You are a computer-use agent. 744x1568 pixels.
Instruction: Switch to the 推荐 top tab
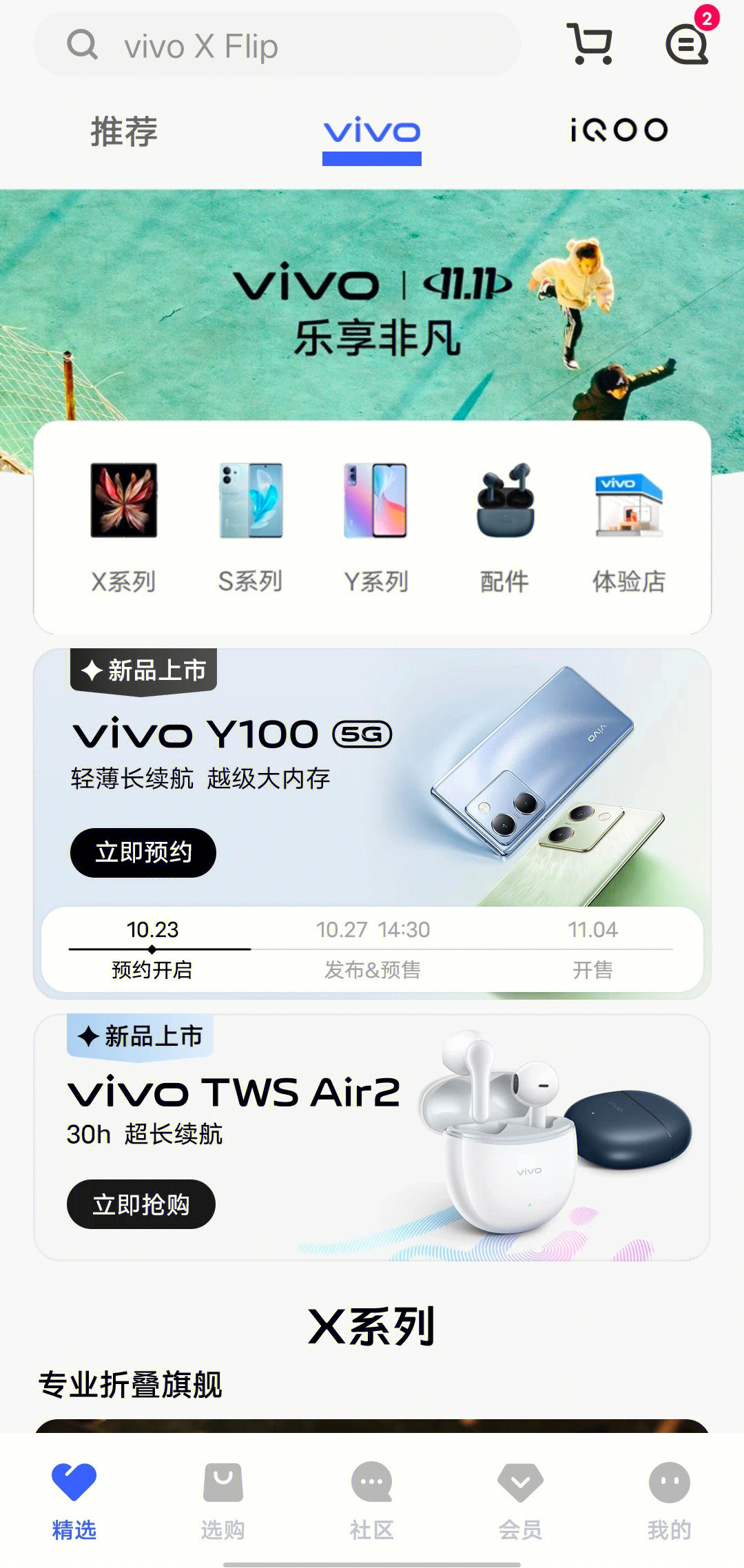124,131
